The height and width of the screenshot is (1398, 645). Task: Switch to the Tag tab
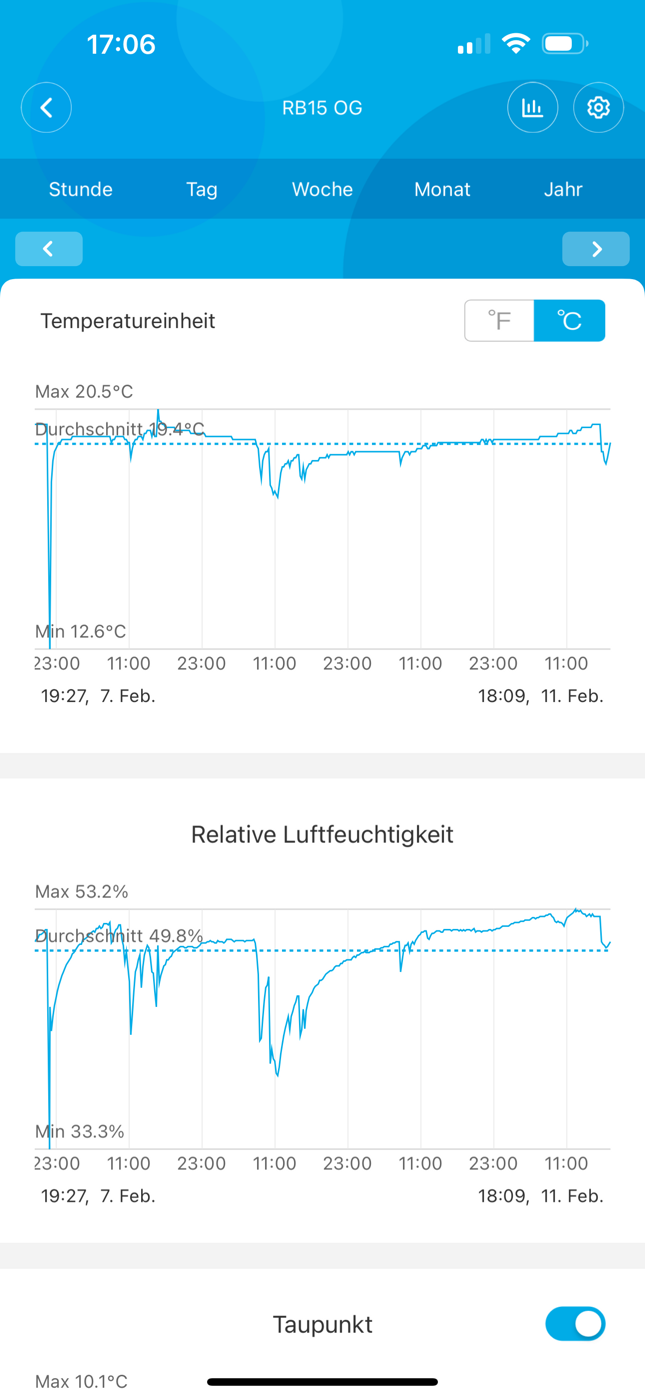point(201,189)
